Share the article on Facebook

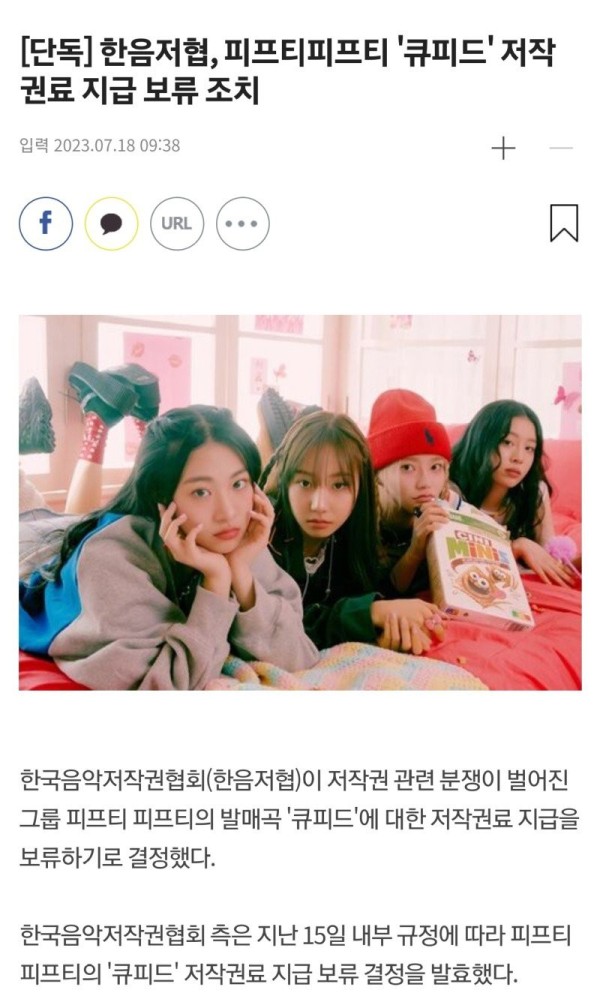pos(46,223)
